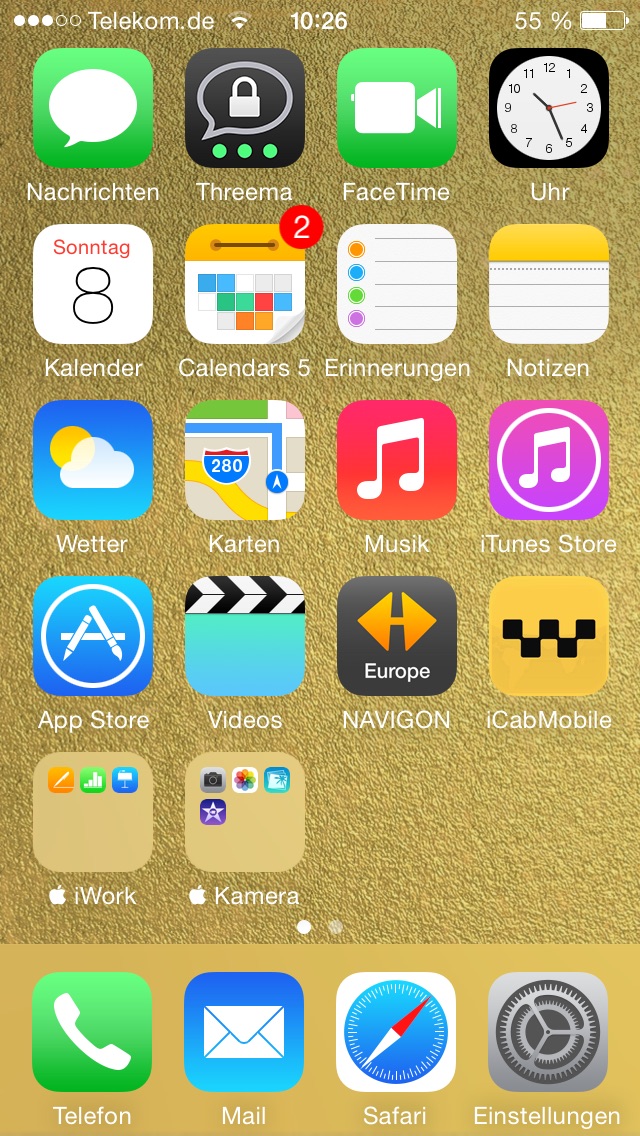Open Safari from the dock

[396, 1032]
